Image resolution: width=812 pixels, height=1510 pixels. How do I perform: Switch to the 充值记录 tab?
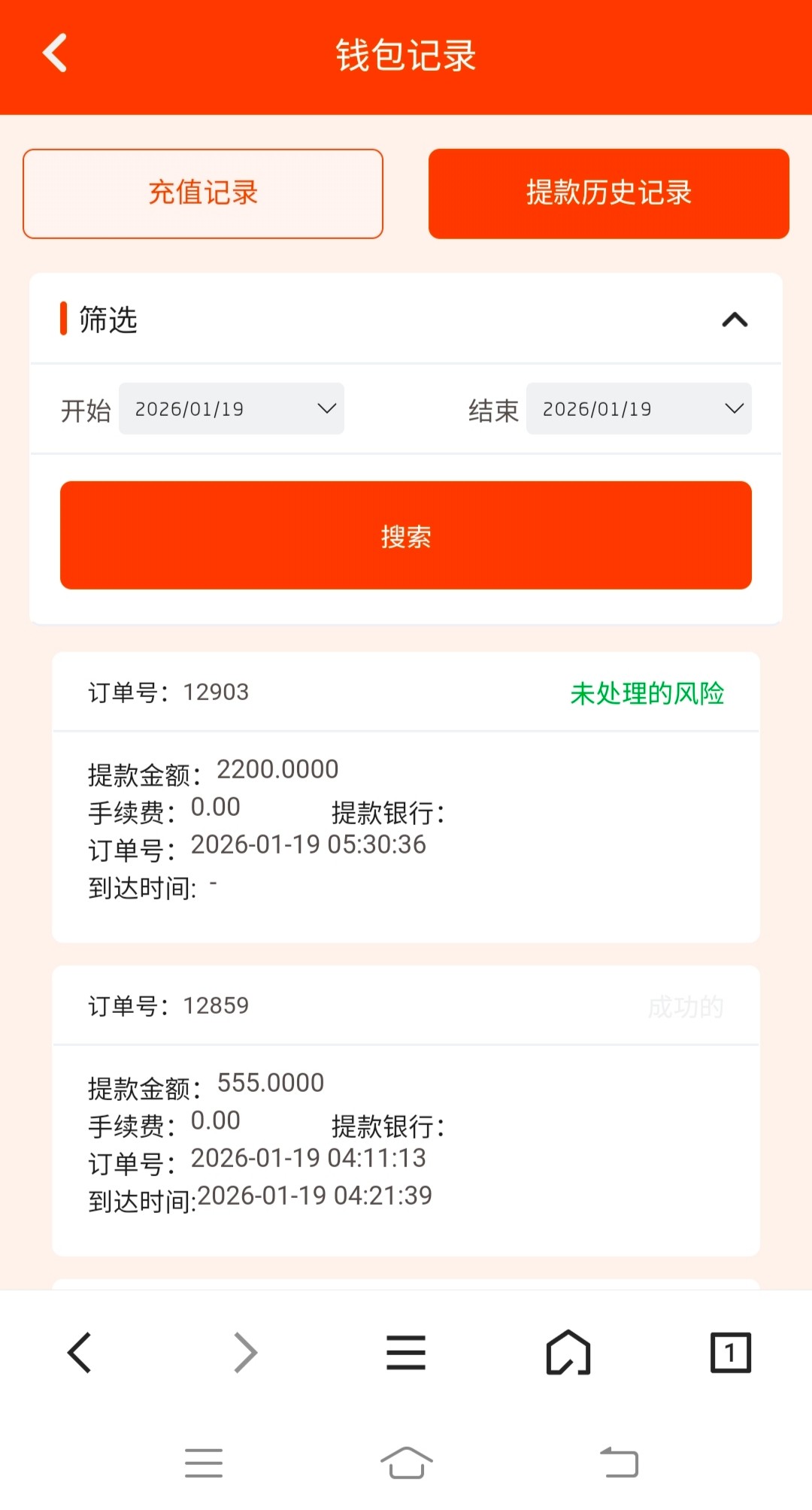pos(203,193)
